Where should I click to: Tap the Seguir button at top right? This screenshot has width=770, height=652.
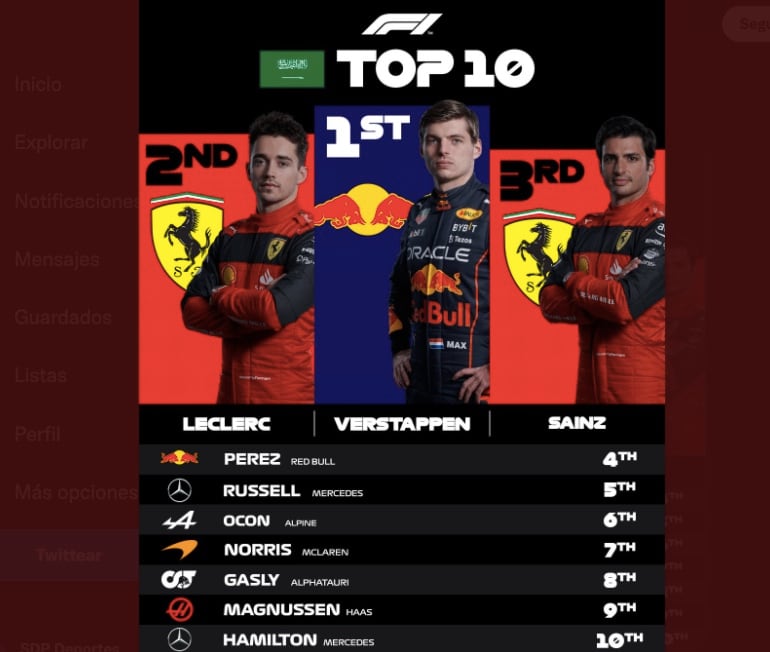pos(748,24)
